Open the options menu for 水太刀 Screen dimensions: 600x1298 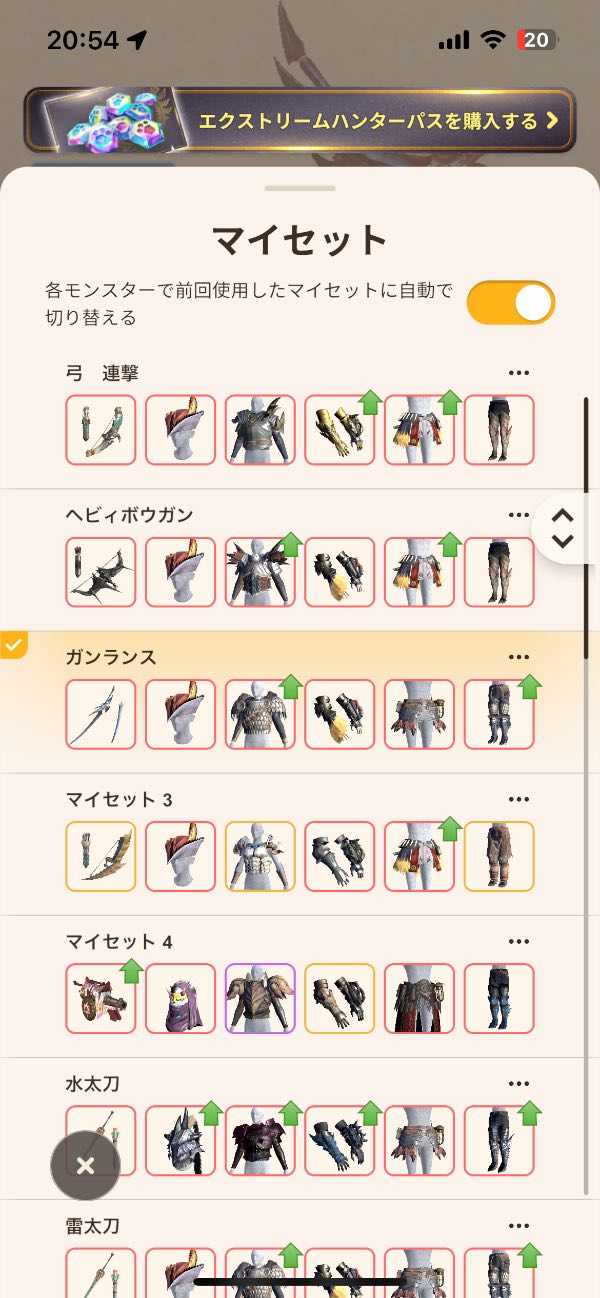click(518, 1083)
